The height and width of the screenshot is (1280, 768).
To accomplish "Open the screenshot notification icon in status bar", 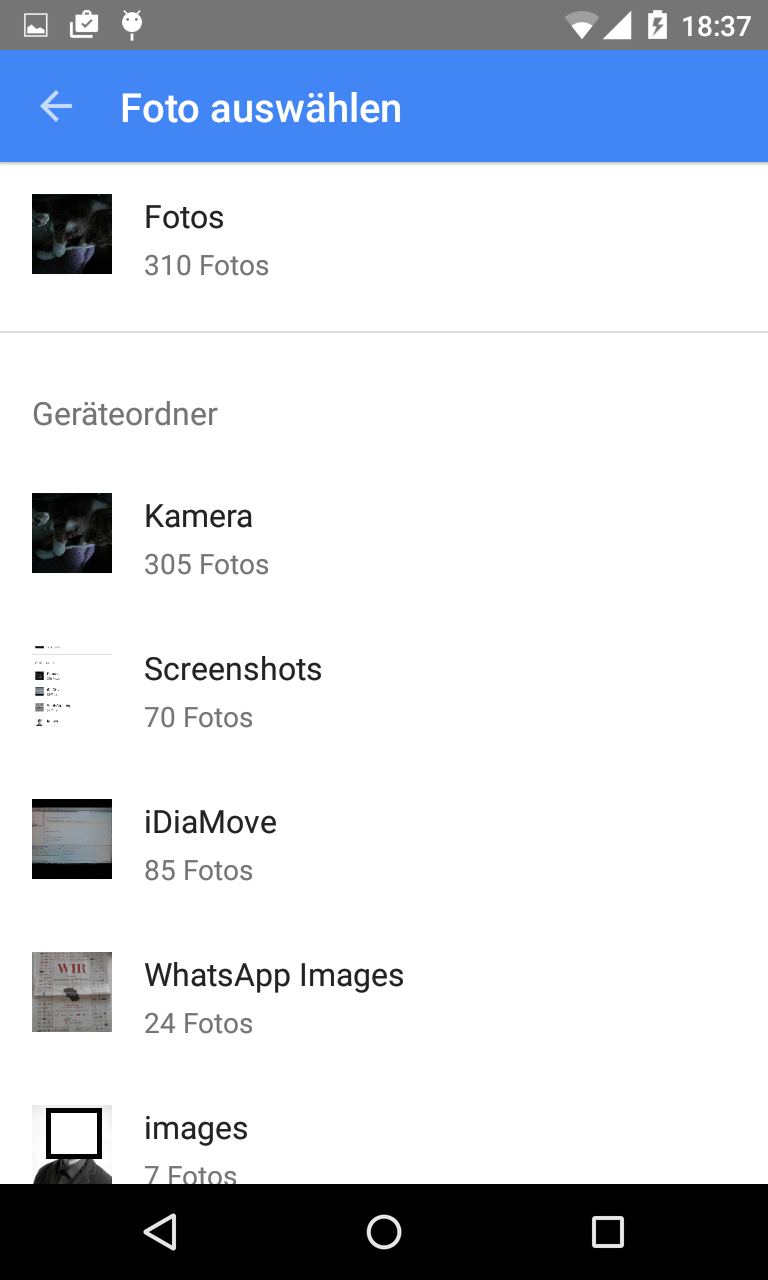I will (x=35, y=26).
